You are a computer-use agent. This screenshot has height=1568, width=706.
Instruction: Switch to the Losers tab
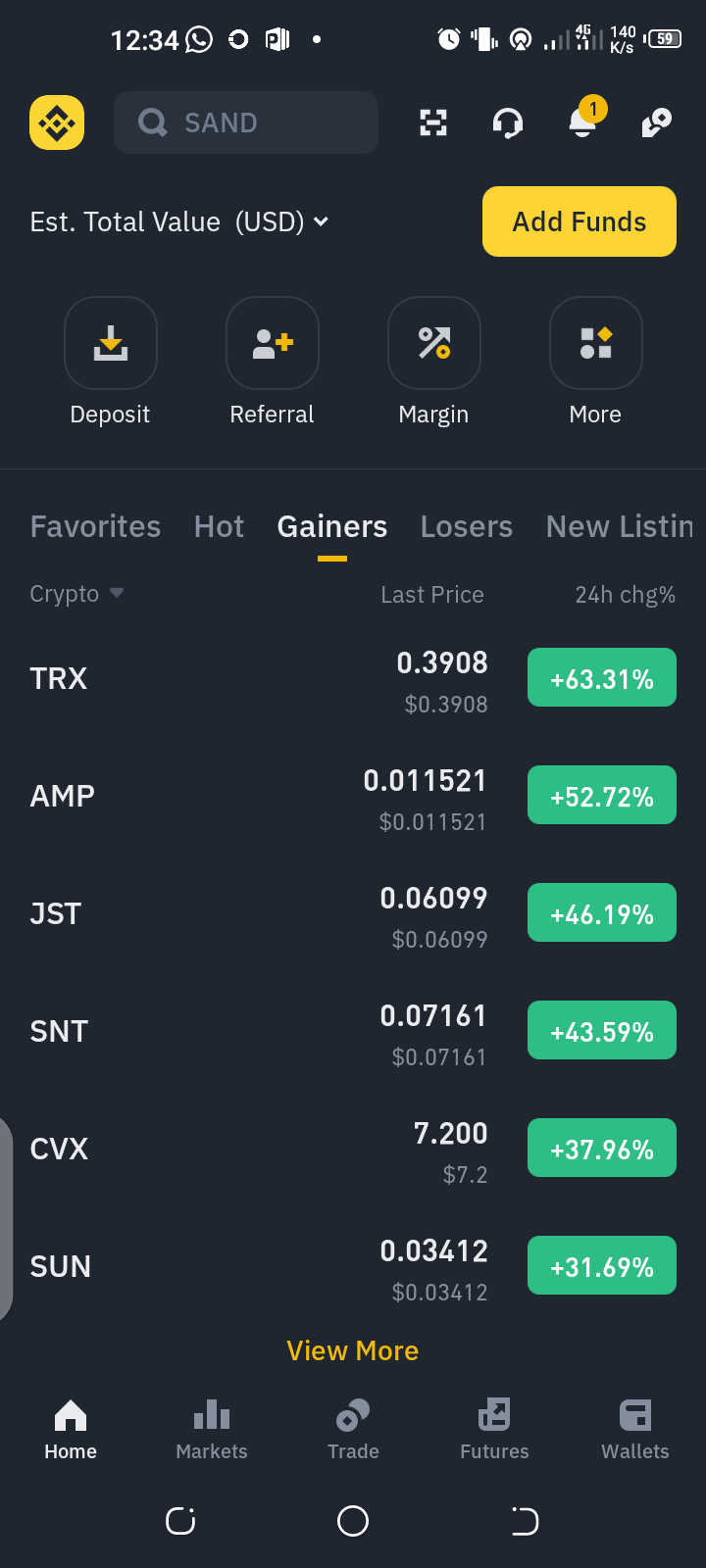pos(466,527)
